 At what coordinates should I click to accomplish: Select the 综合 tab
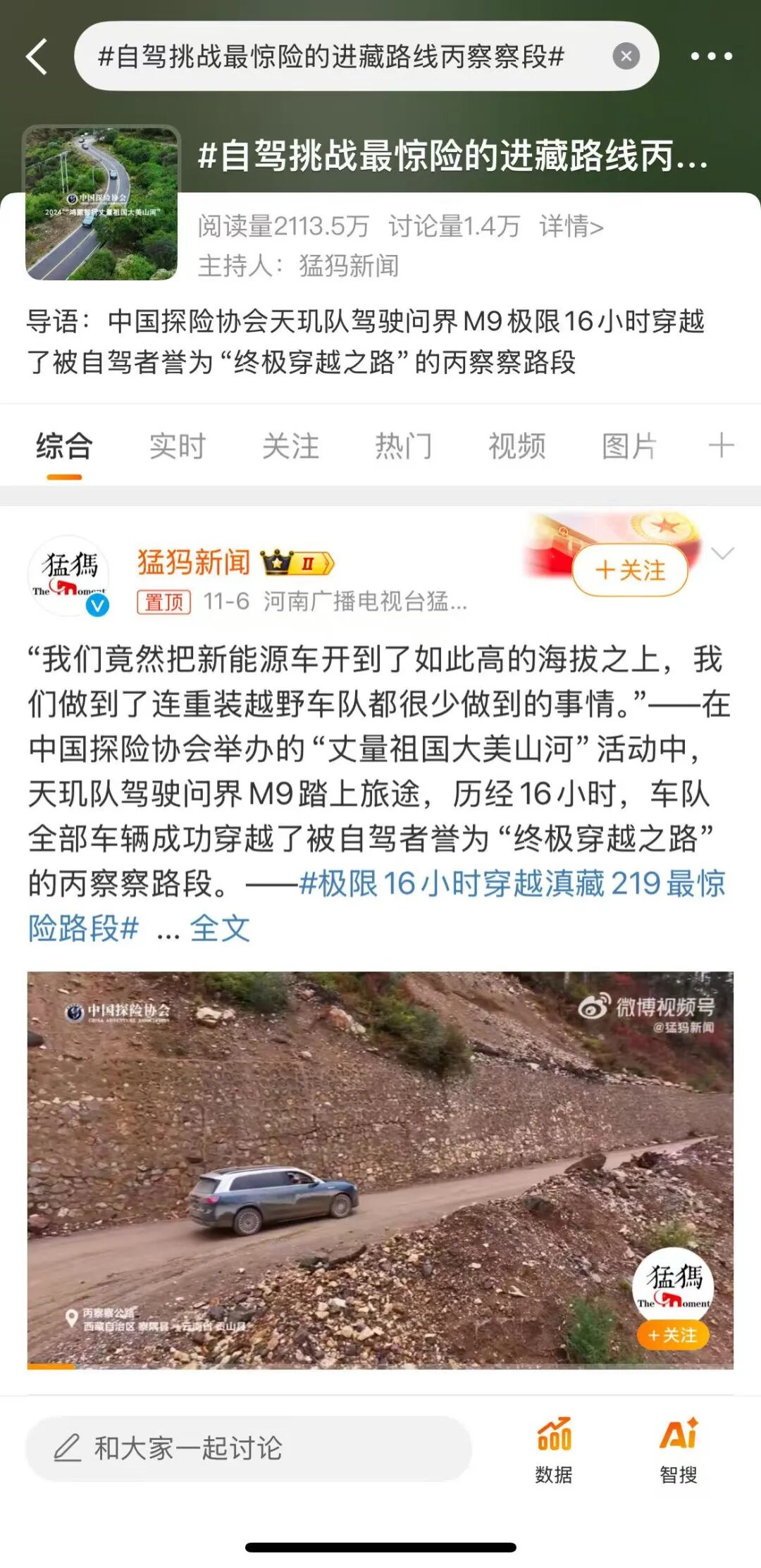[64, 446]
